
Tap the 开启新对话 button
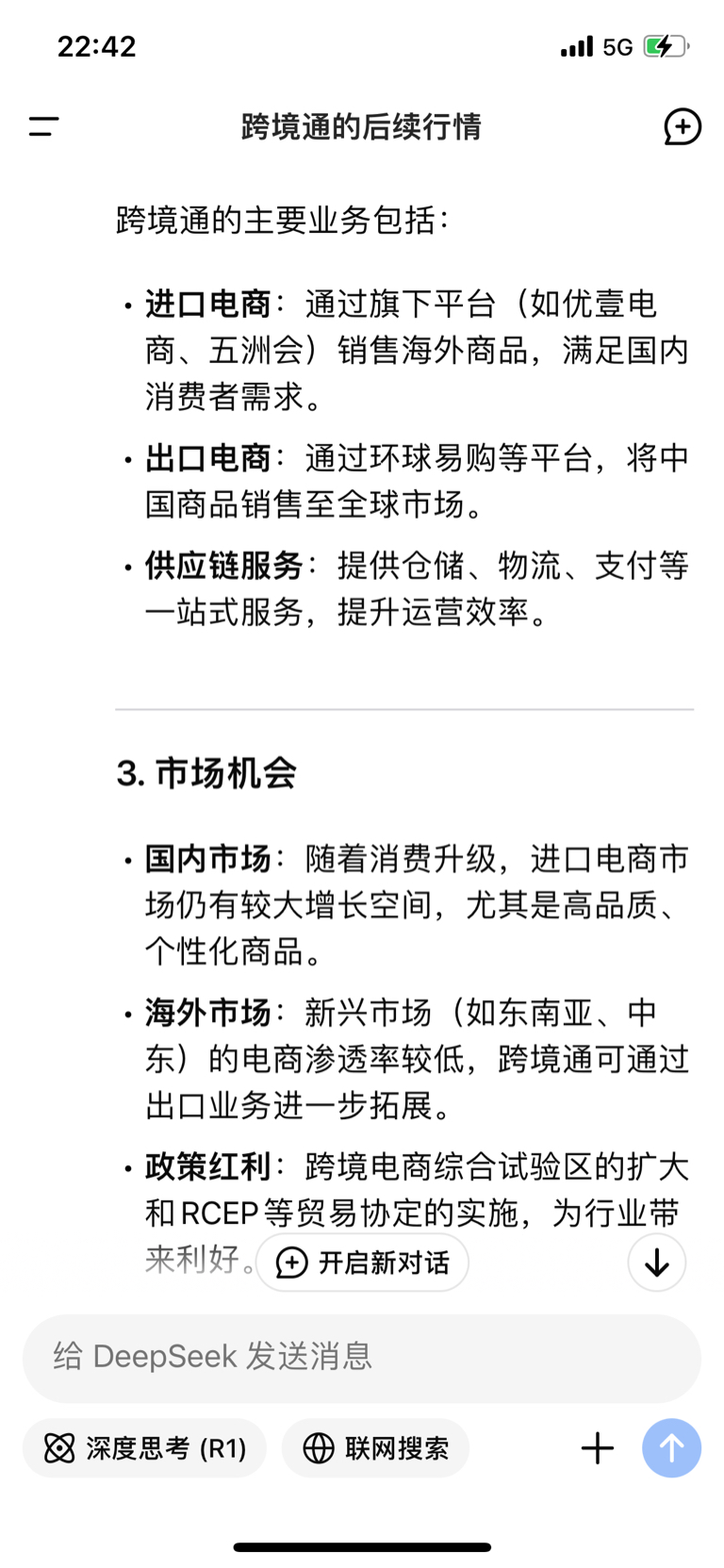pyautogui.click(x=362, y=1263)
